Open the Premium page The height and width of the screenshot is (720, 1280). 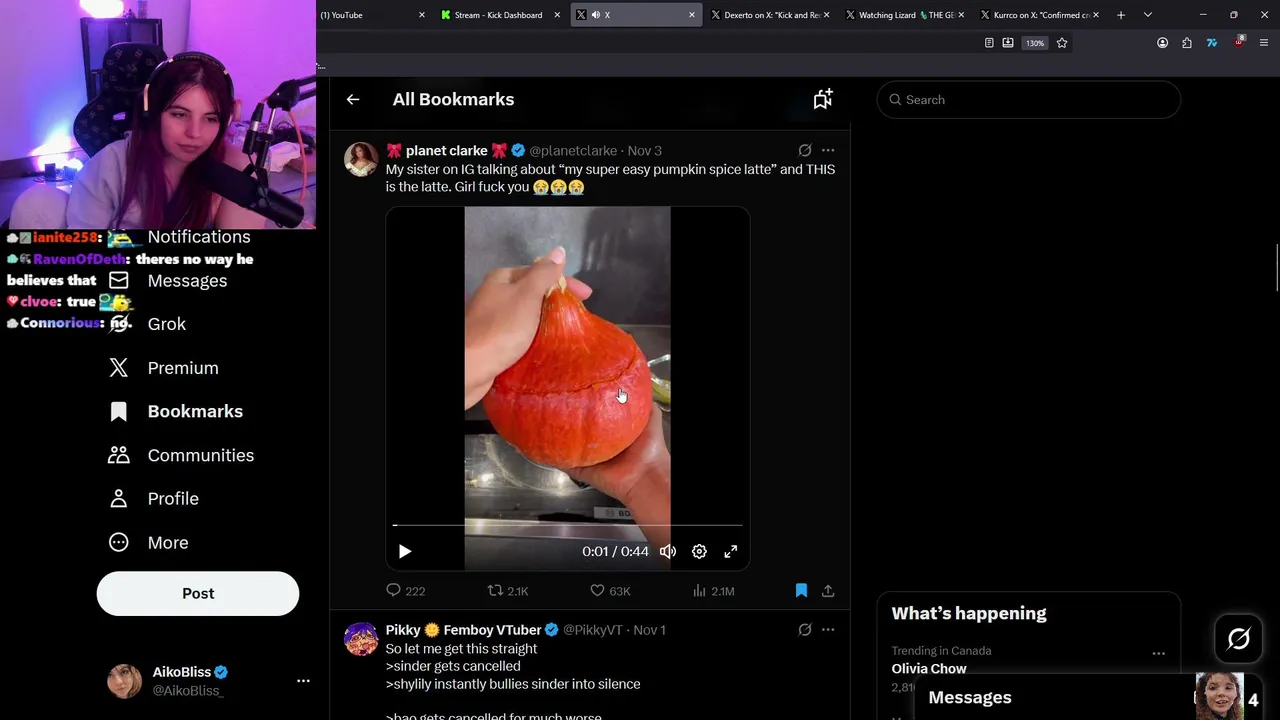[x=182, y=368]
